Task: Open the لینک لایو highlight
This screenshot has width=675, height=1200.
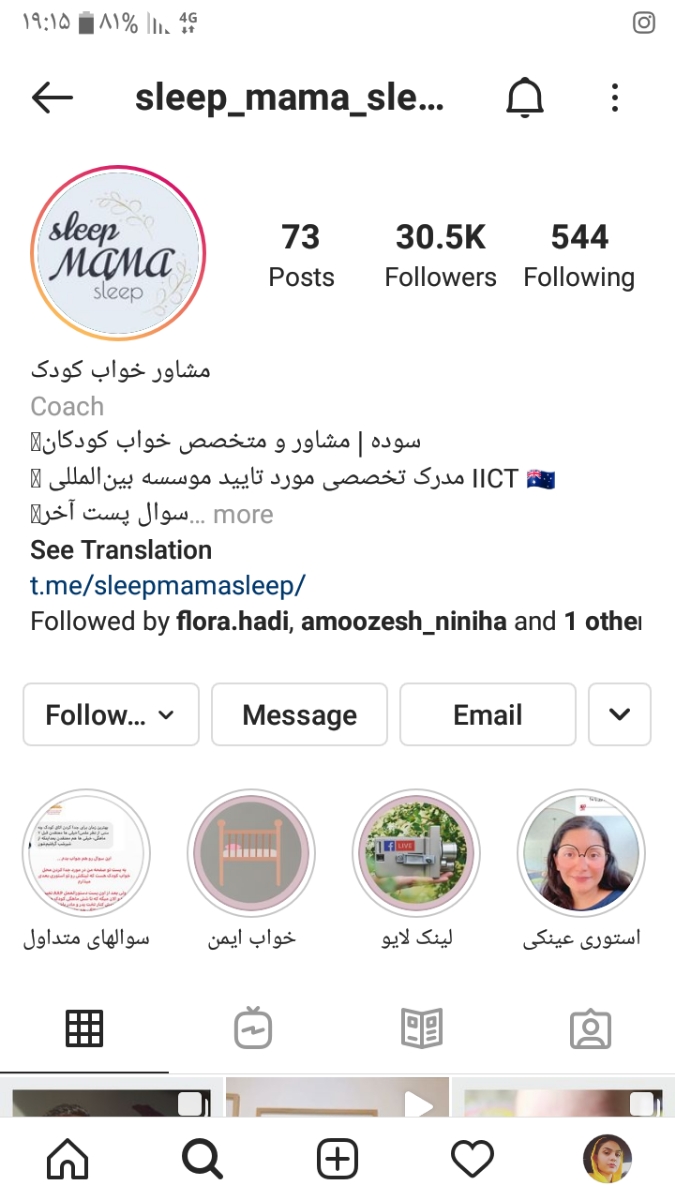Action: point(416,853)
